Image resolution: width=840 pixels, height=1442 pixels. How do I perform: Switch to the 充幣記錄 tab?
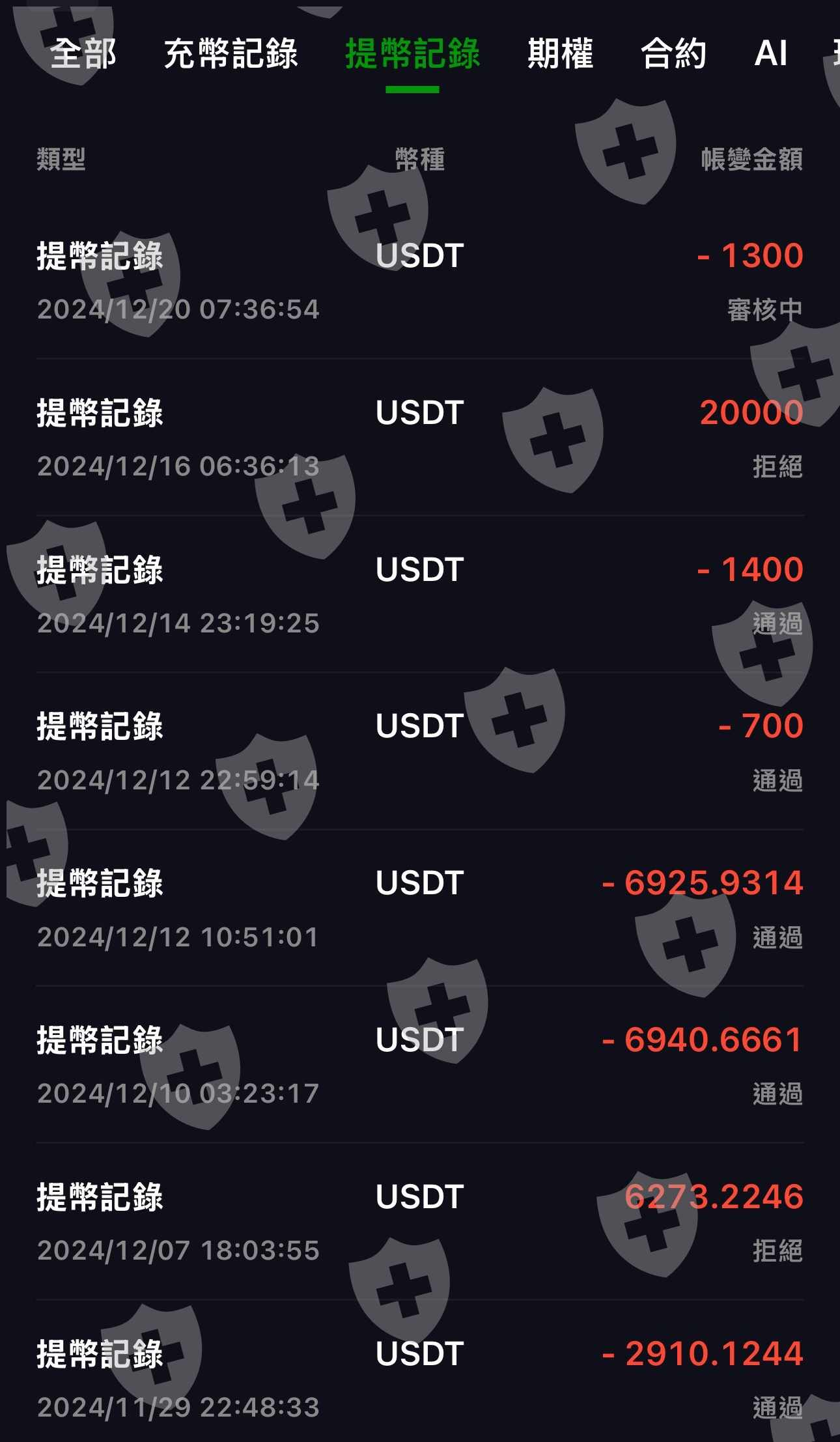(x=231, y=53)
